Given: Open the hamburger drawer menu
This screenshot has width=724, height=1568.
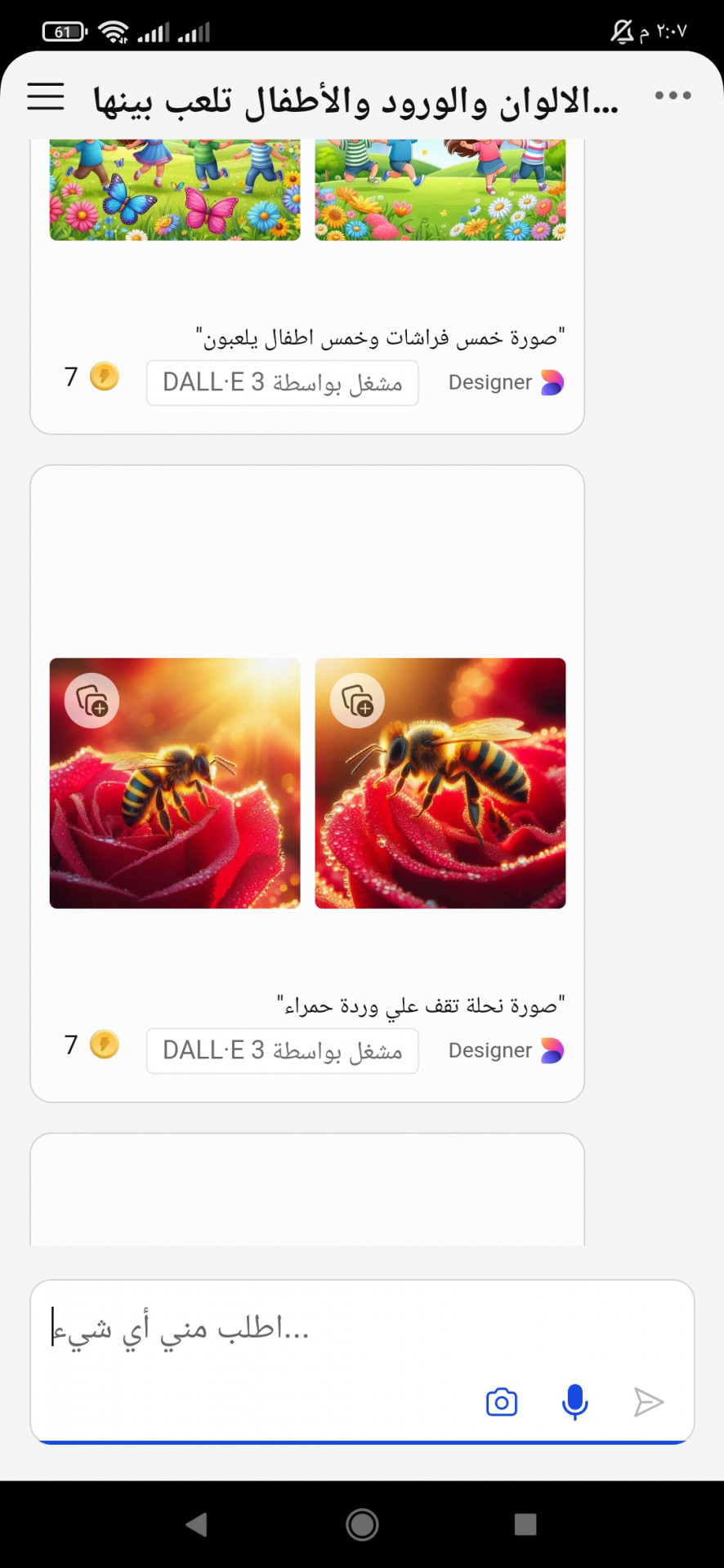Looking at the screenshot, I should tap(46, 96).
